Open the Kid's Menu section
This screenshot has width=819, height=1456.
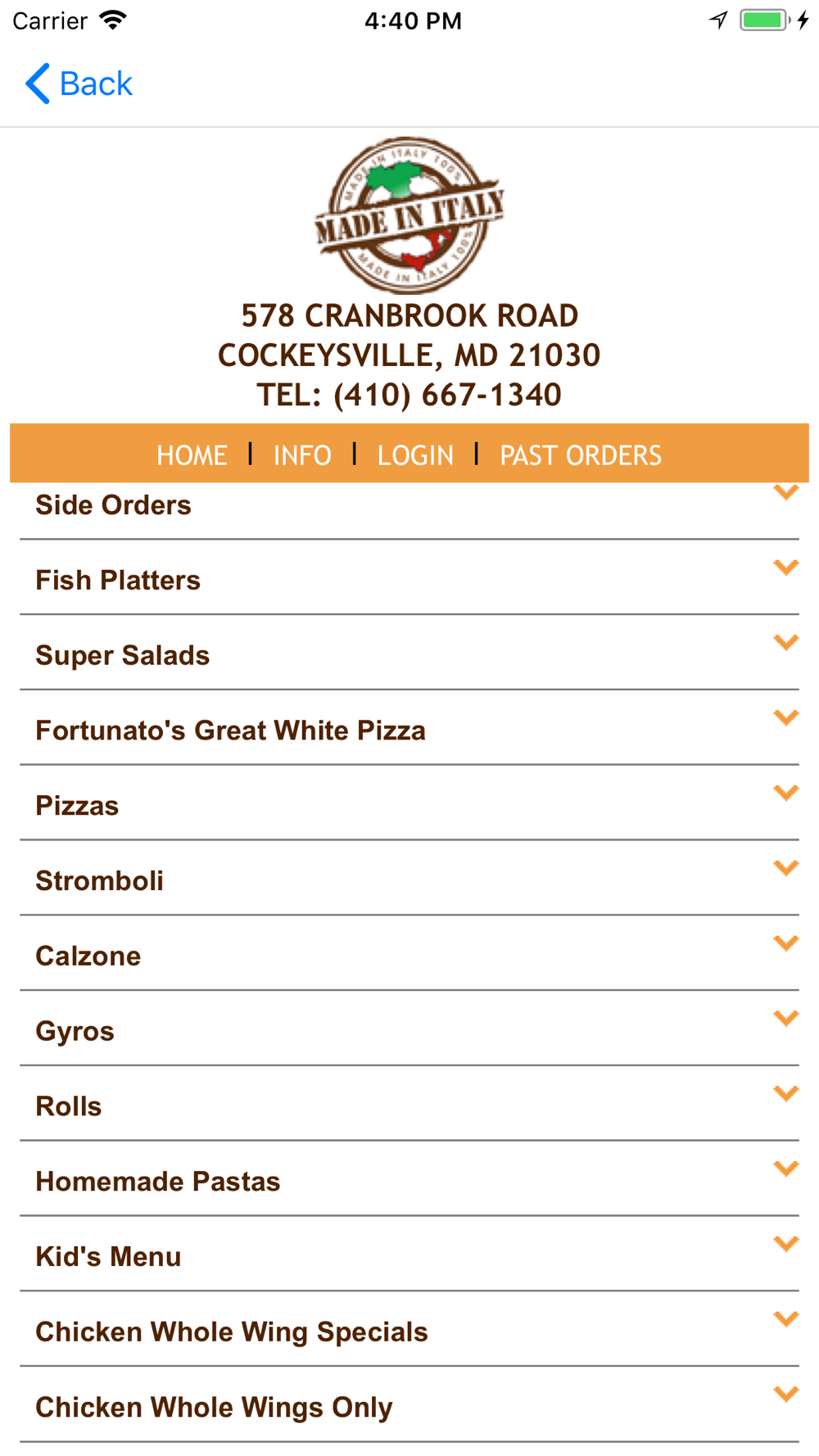coord(409,1255)
